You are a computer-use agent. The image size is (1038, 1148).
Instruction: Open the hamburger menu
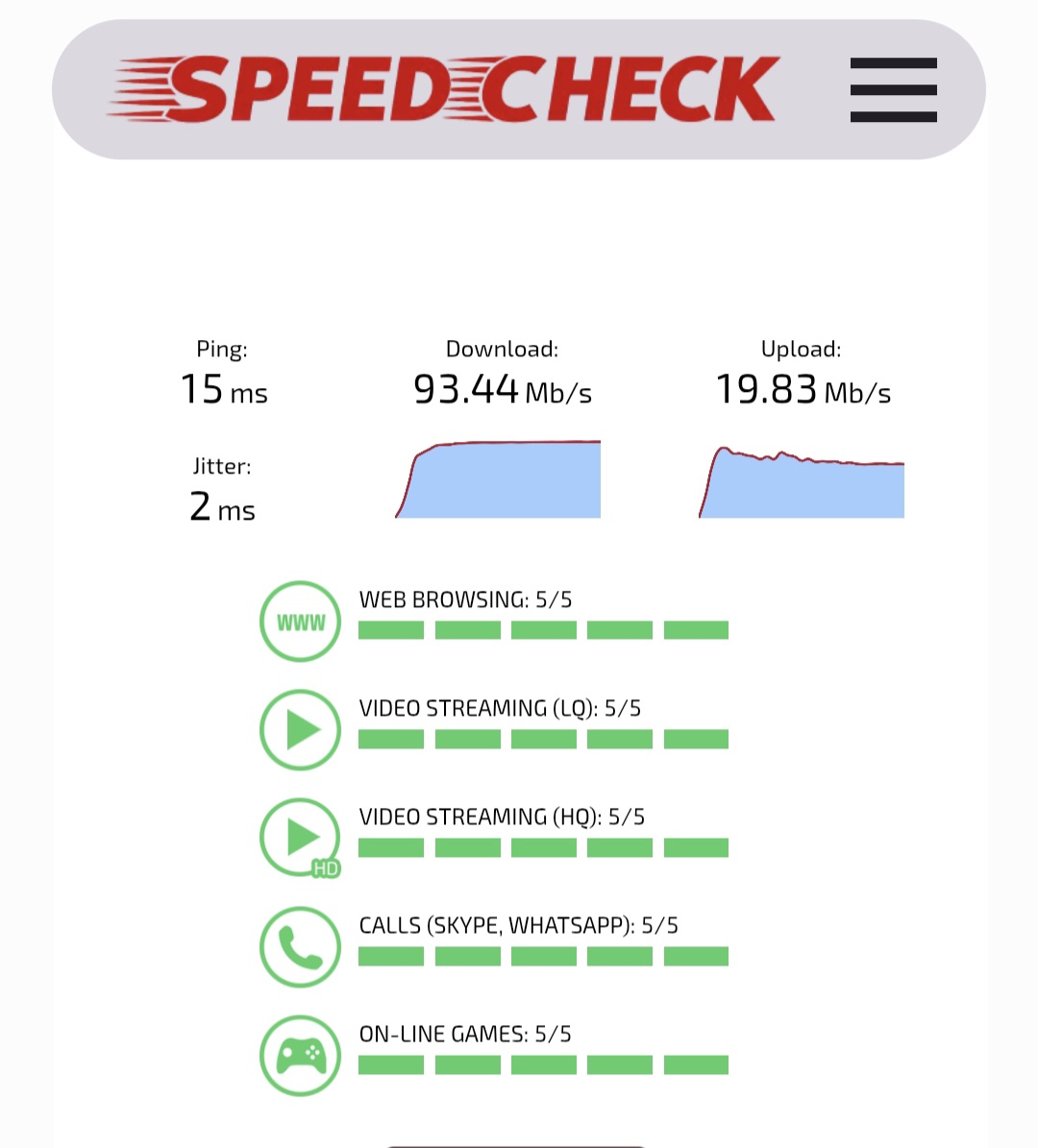click(x=893, y=90)
